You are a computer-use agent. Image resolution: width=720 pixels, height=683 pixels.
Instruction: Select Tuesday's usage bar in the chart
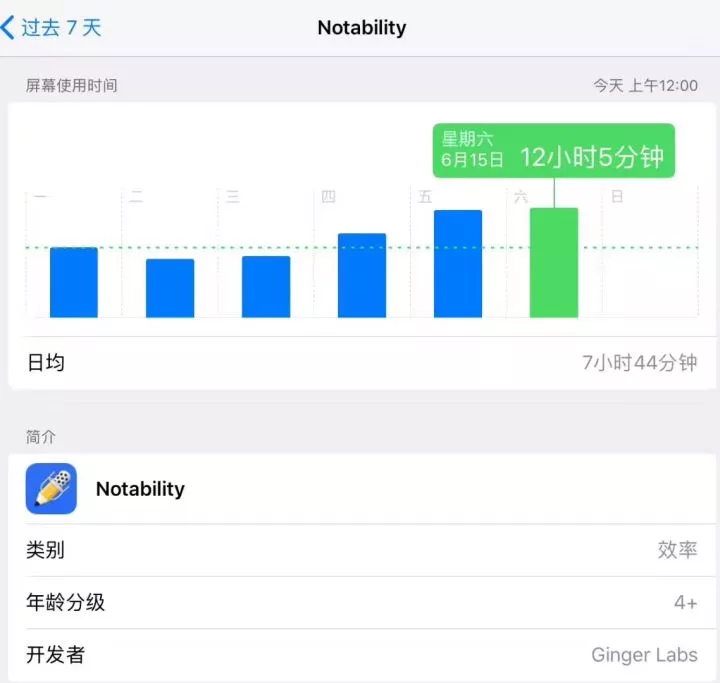coord(170,289)
